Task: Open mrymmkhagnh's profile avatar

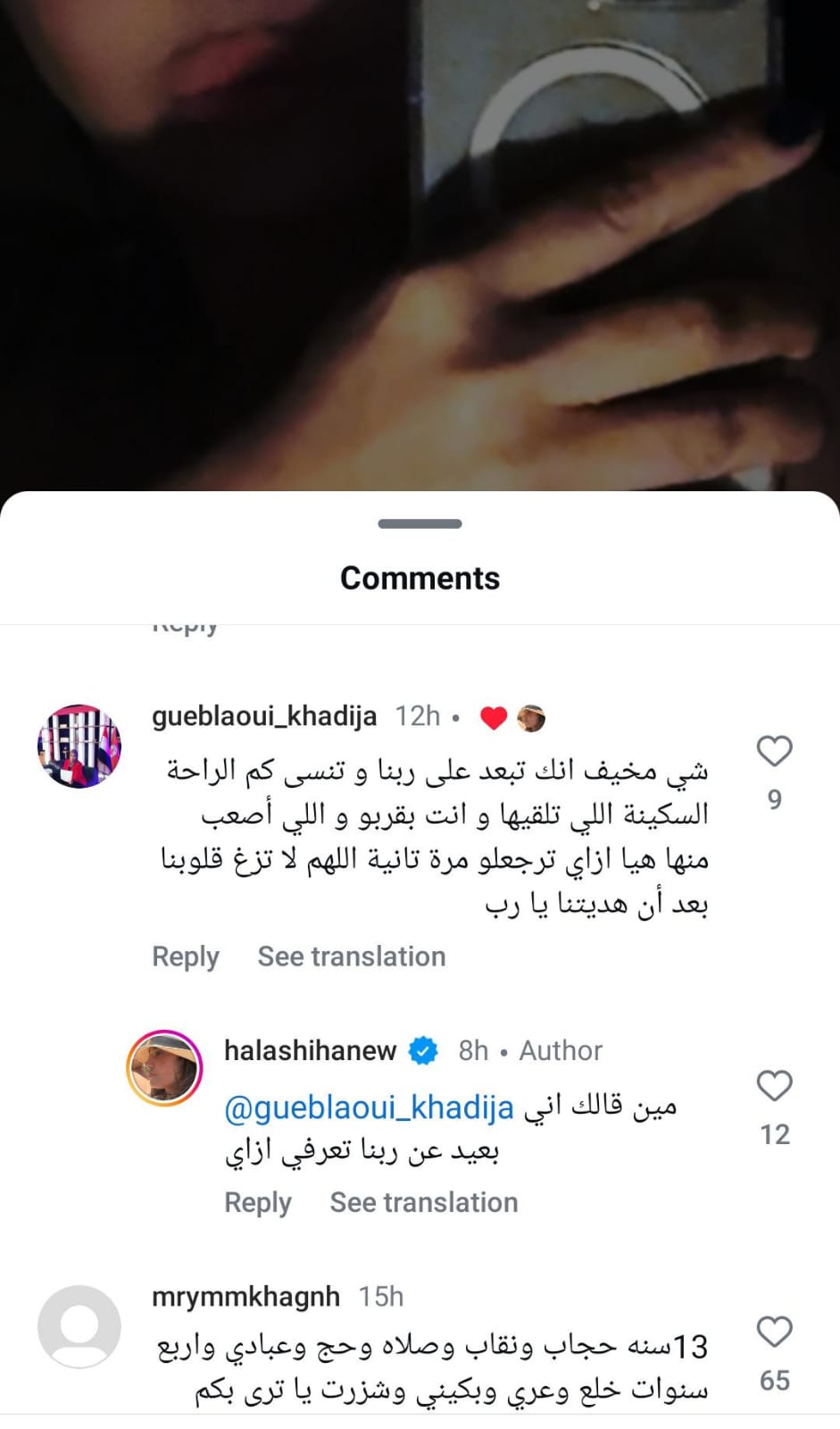Action: point(79,1326)
